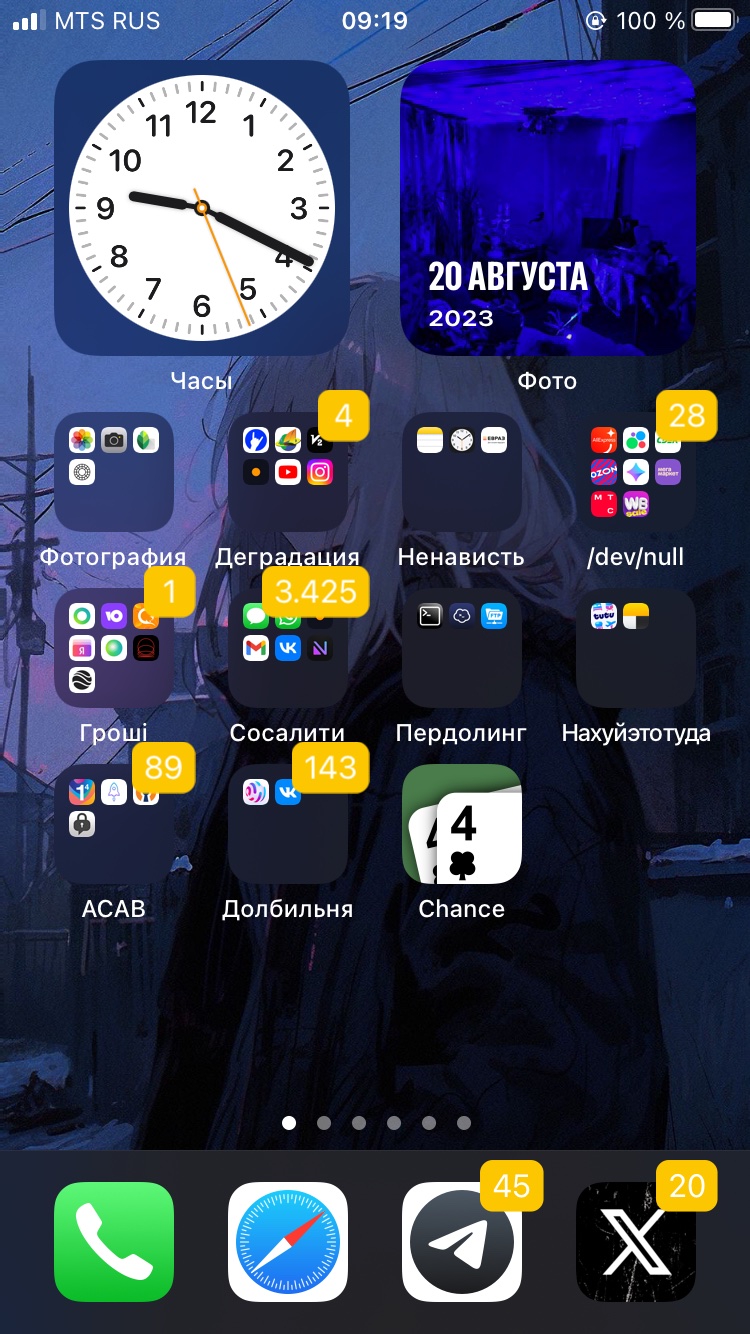Image resolution: width=750 pixels, height=1334 pixels.
Task: Open the Ненависть folder
Action: (462, 472)
